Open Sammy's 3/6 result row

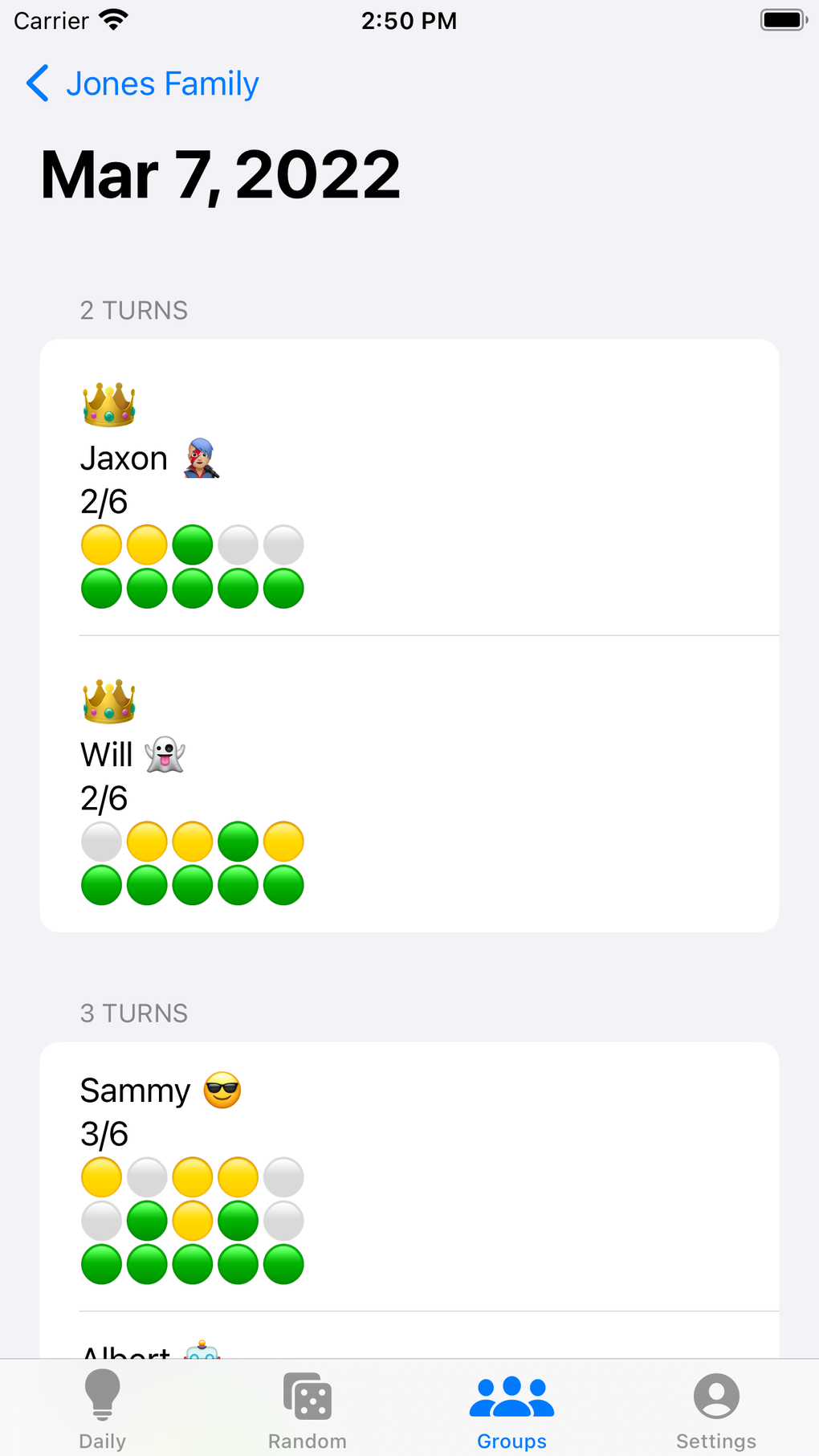[x=409, y=1177]
